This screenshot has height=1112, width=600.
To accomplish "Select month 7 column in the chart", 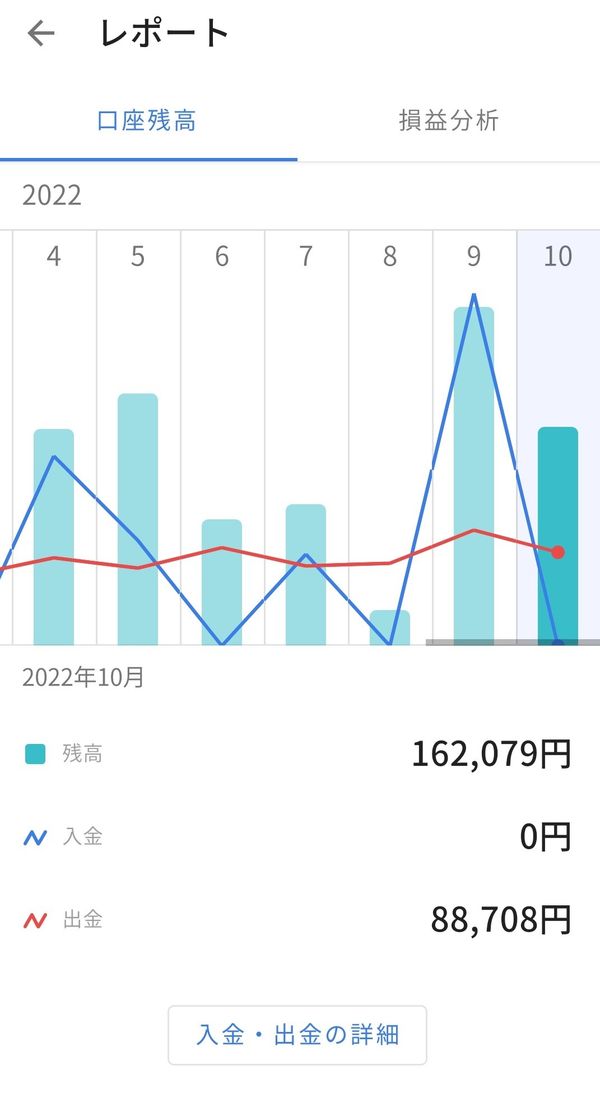I will tap(306, 438).
